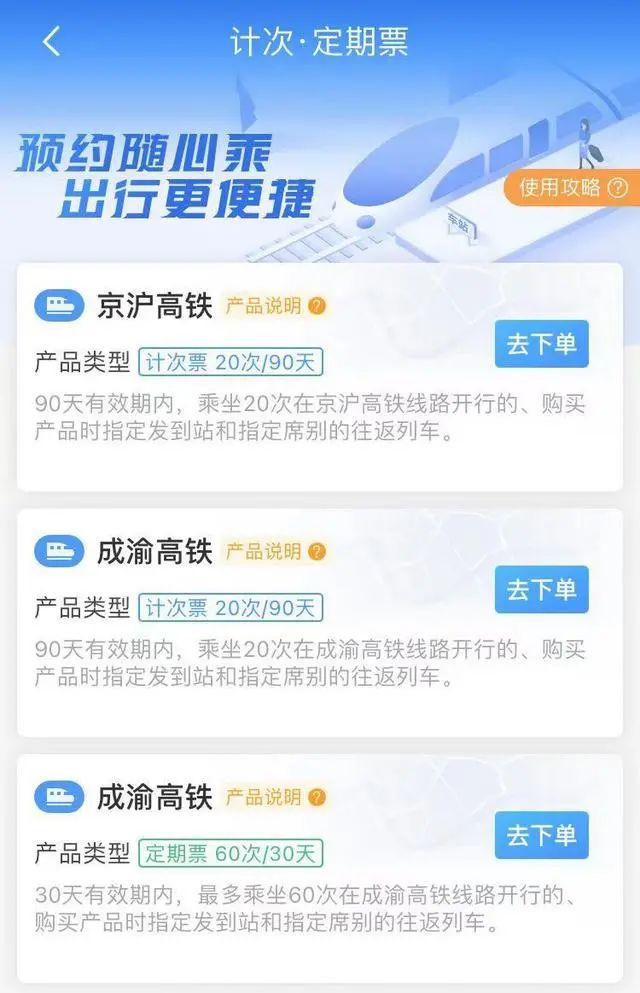Open the 使用攻略 usage guide
640x993 pixels.
click(573, 187)
